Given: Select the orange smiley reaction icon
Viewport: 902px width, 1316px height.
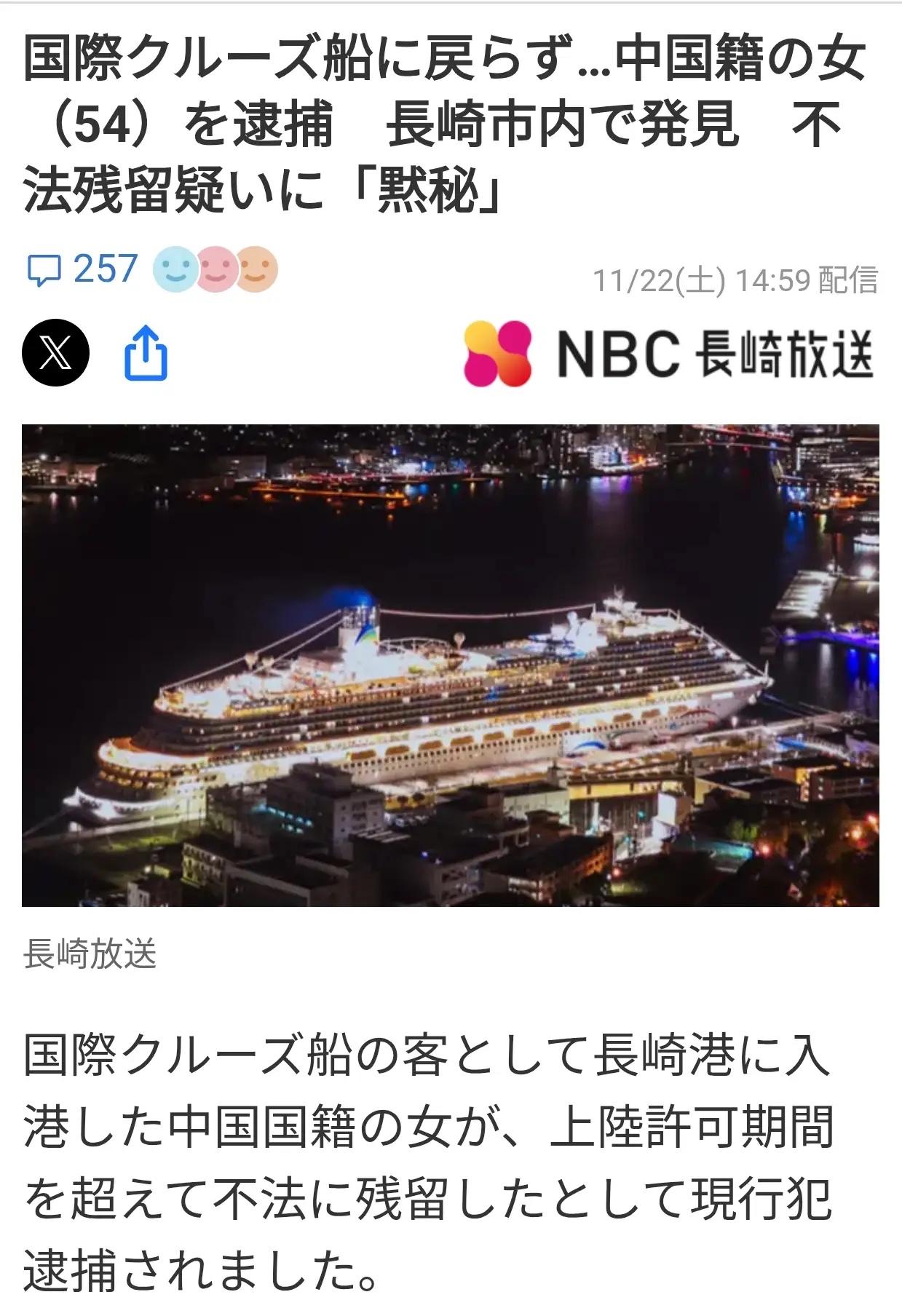Looking at the screenshot, I should pyautogui.click(x=256, y=270).
